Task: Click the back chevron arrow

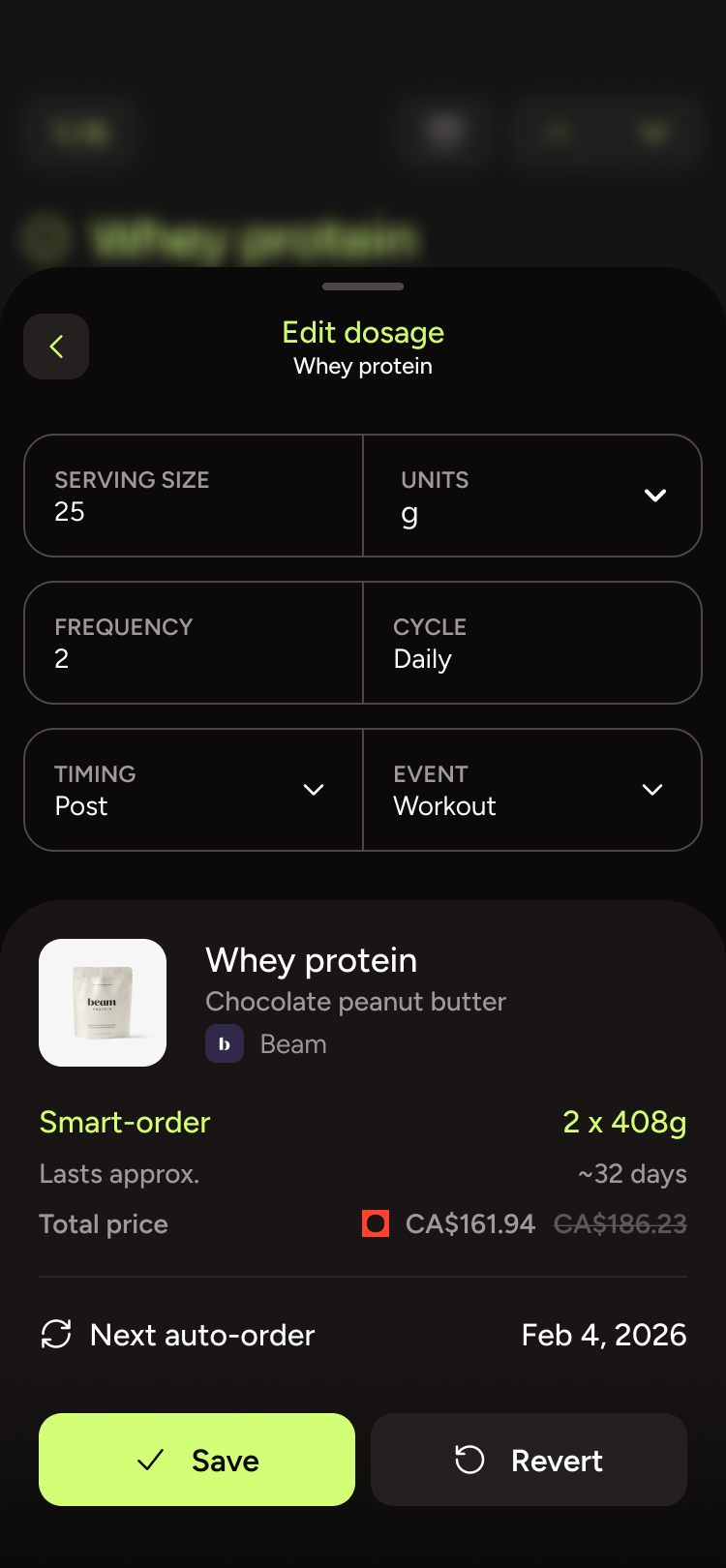Action: coord(55,347)
